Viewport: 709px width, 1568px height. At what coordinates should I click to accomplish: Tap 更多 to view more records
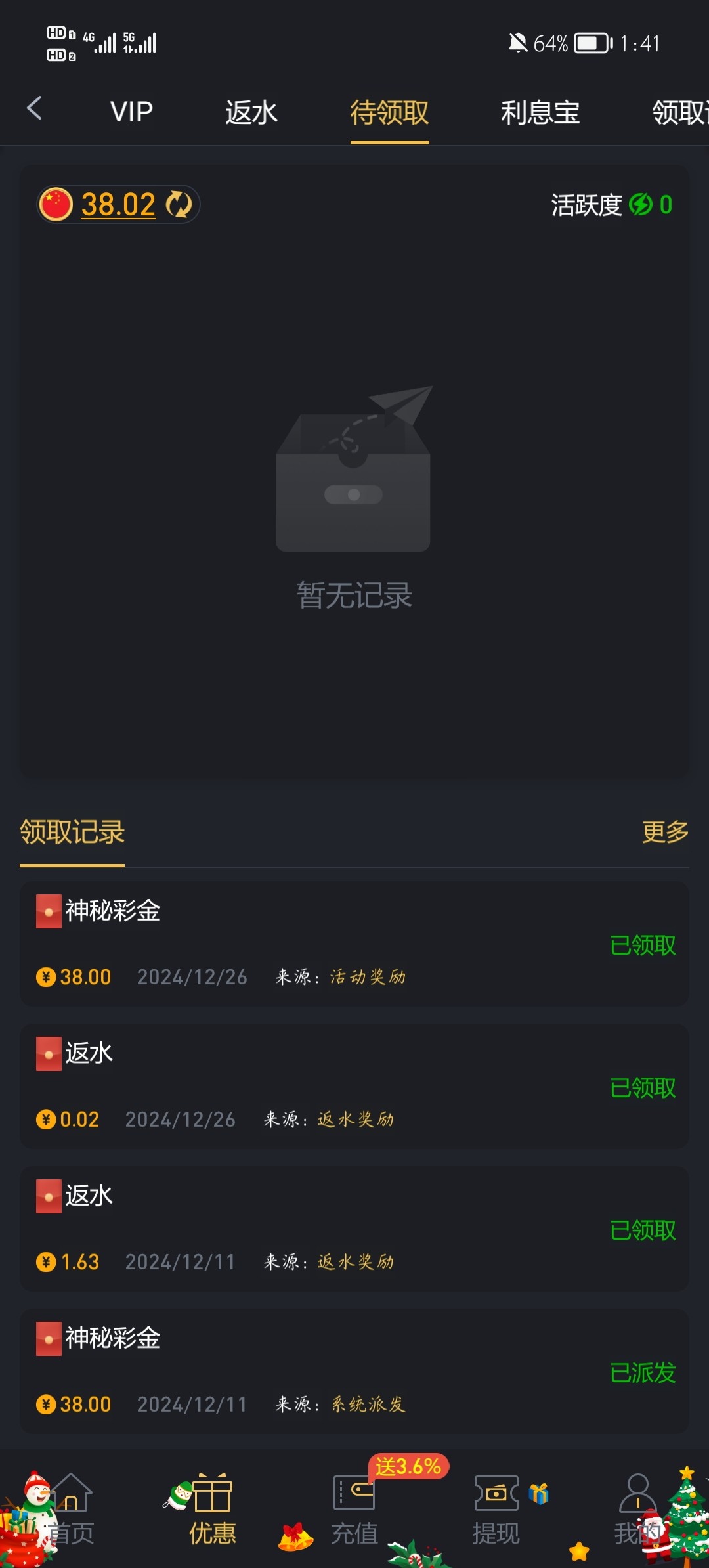pos(664,832)
